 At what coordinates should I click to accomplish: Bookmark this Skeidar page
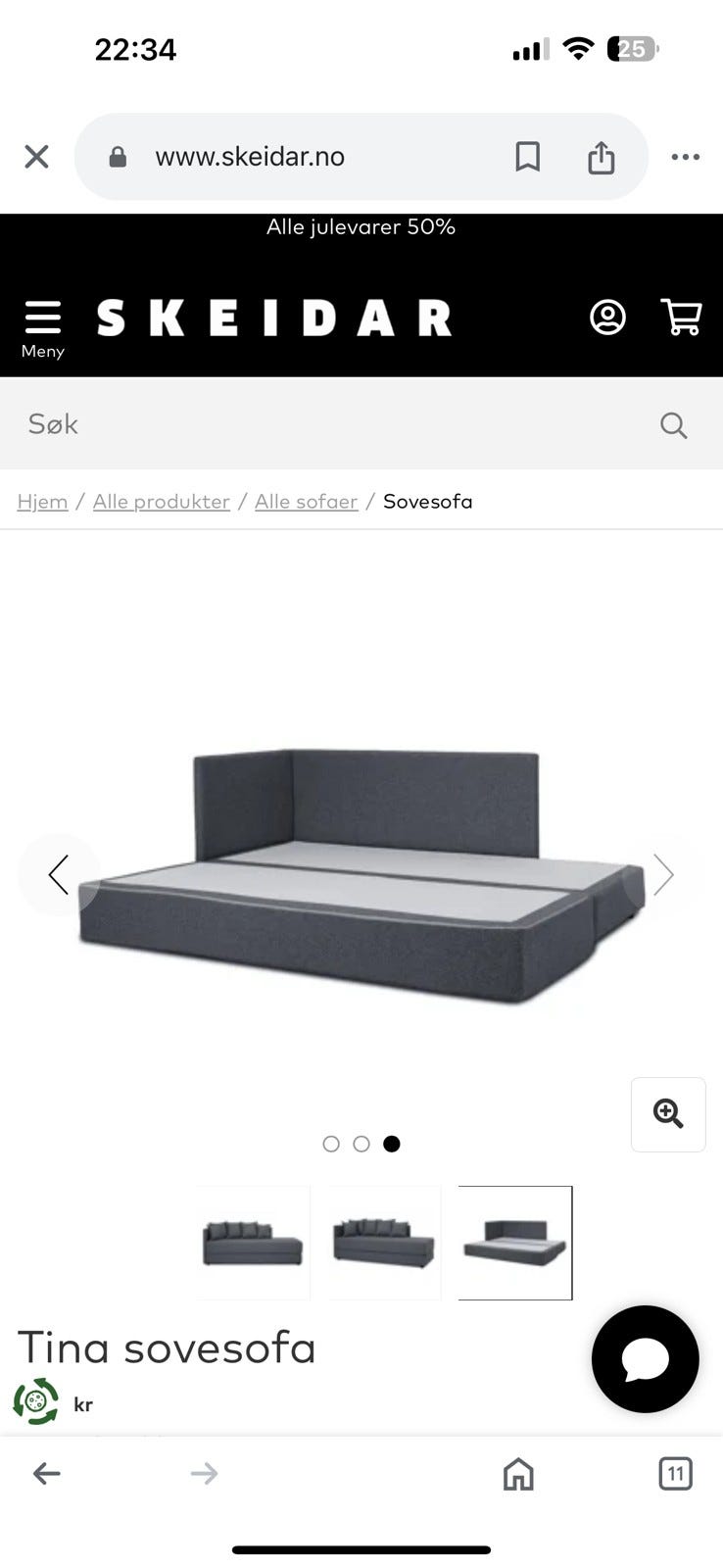coord(527,157)
